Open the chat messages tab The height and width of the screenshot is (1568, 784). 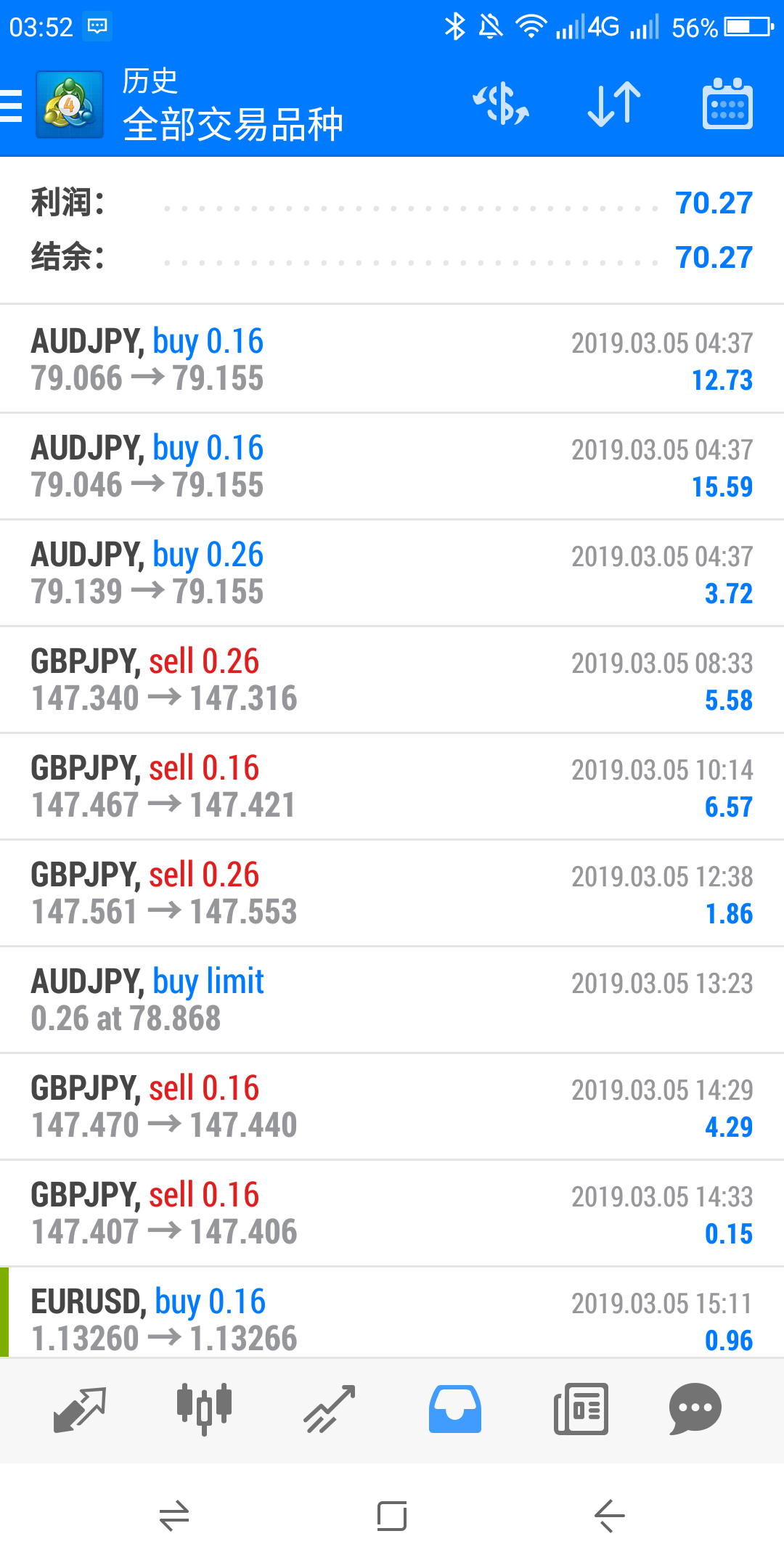click(695, 1409)
